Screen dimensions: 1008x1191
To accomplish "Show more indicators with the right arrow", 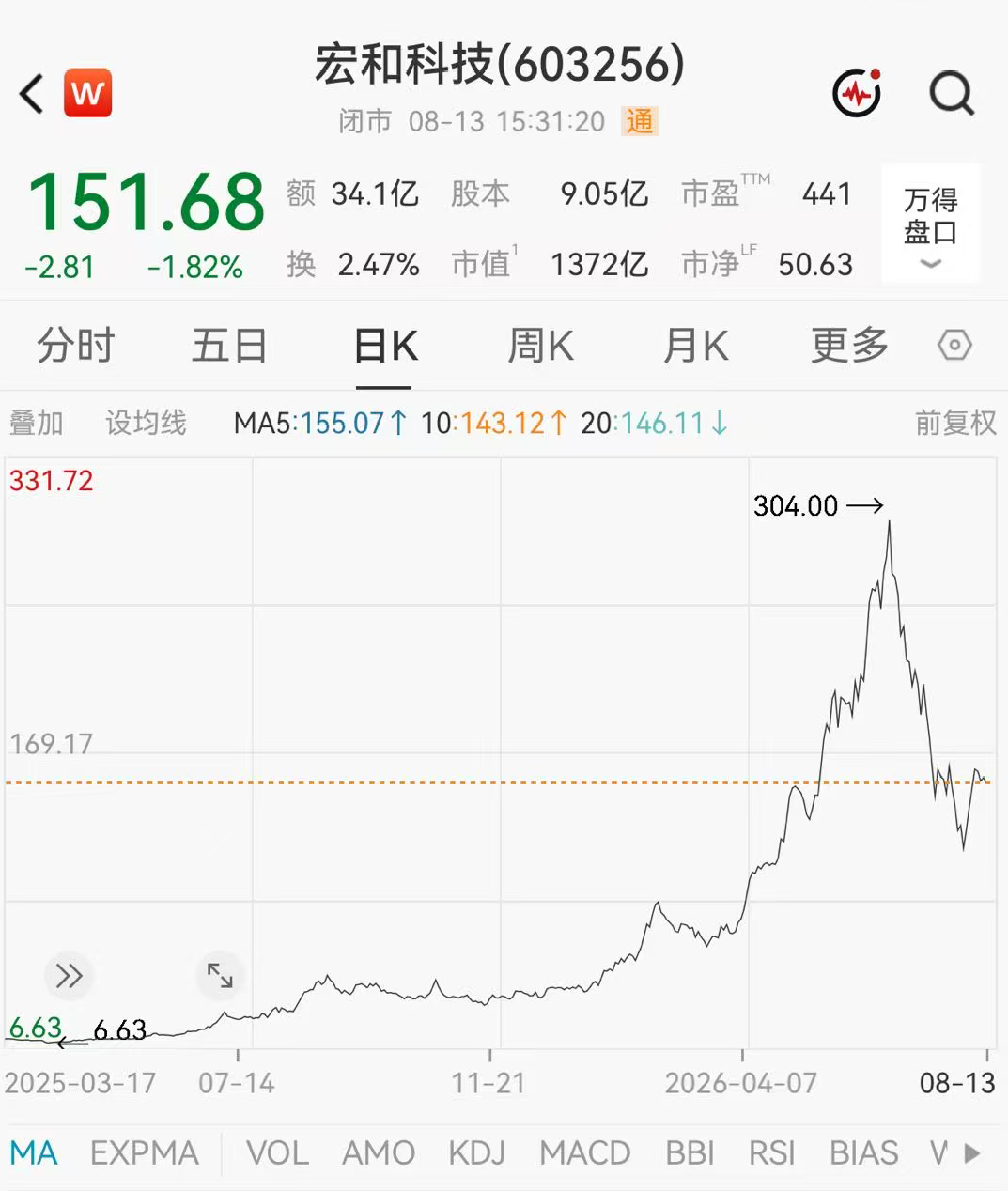I will coord(972,1152).
